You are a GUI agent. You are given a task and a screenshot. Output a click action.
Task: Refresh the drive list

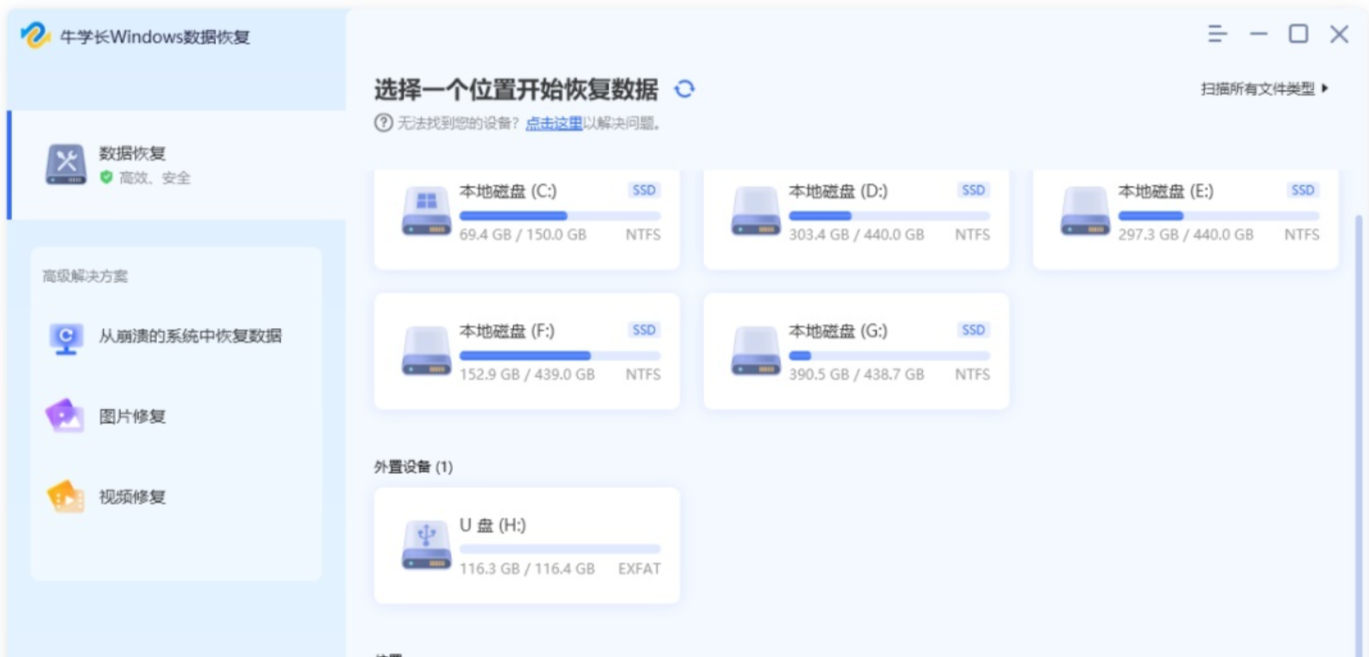[x=684, y=89]
